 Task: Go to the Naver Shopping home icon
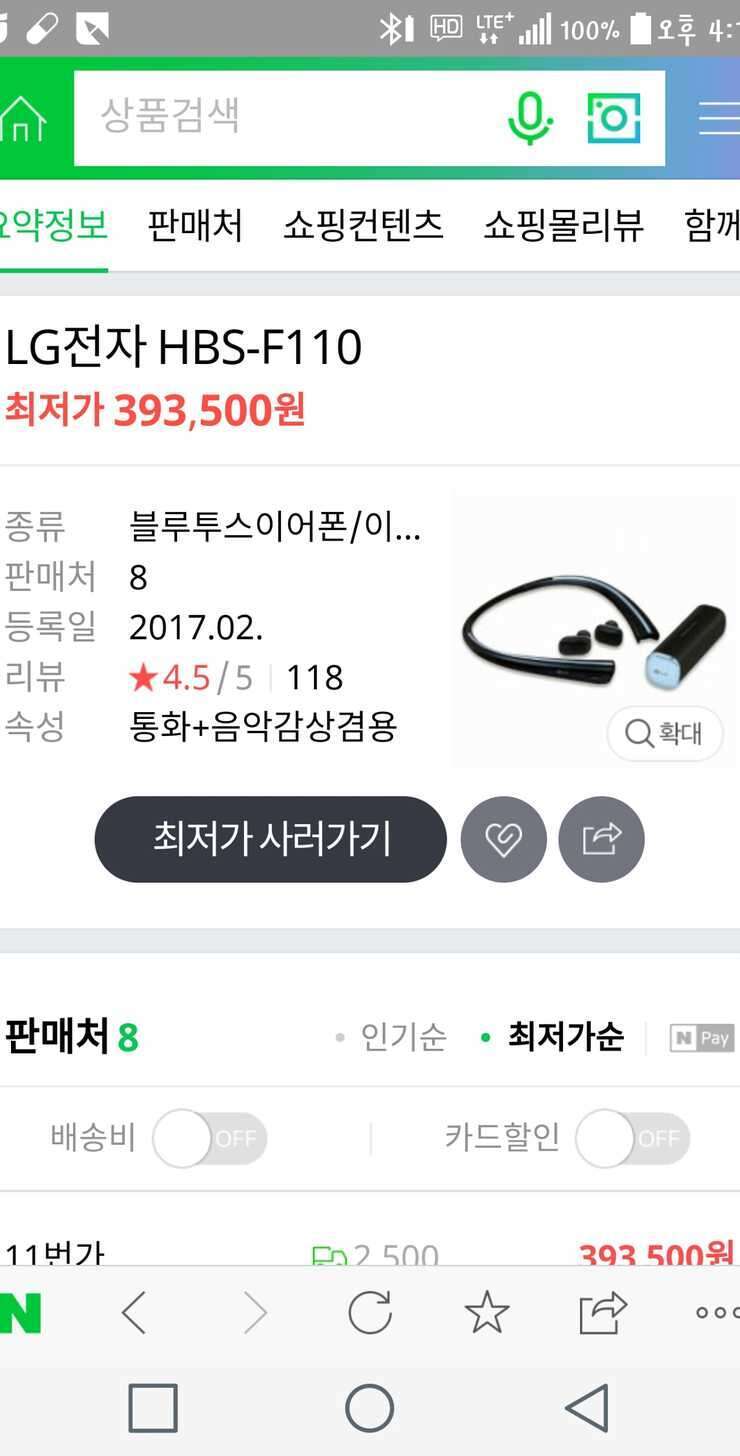23,119
